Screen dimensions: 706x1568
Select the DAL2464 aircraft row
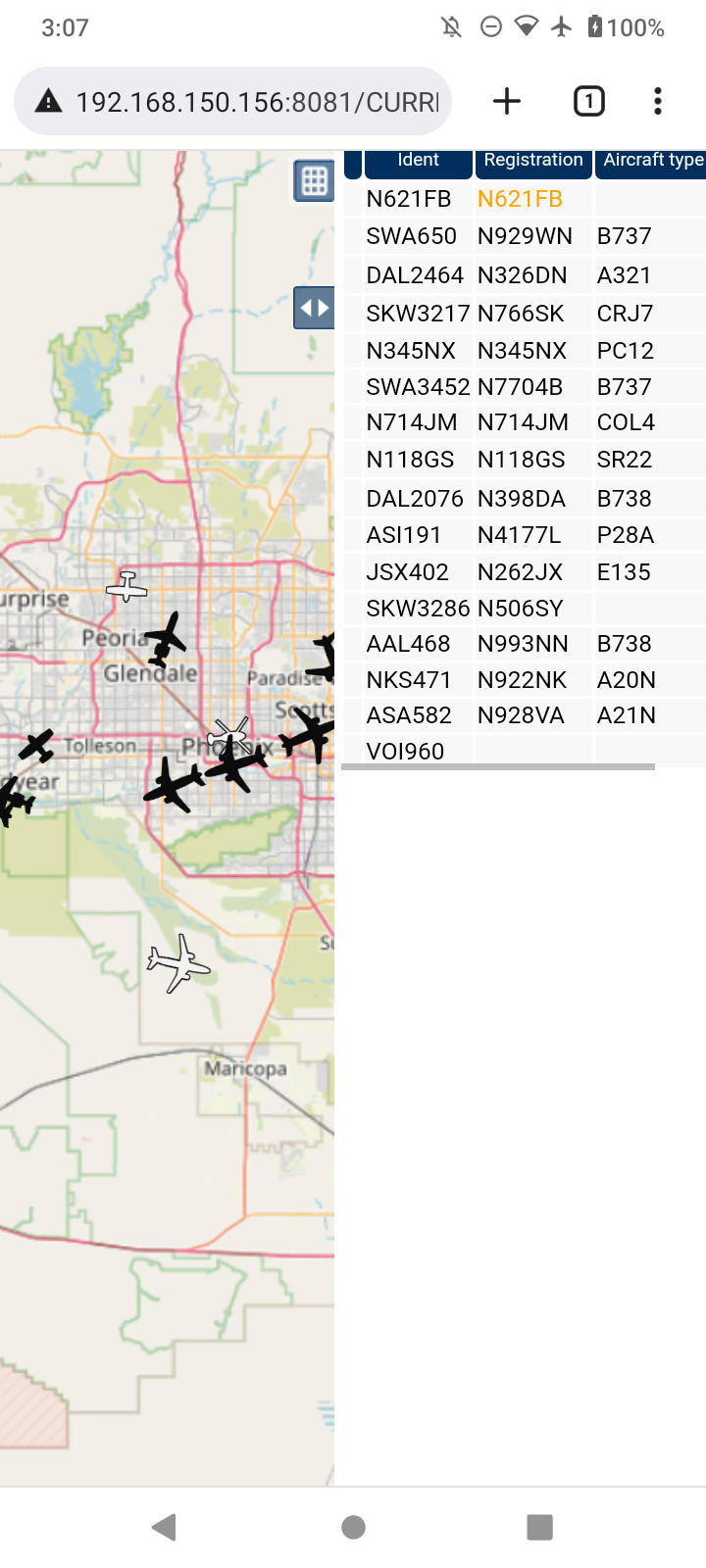click(526, 275)
